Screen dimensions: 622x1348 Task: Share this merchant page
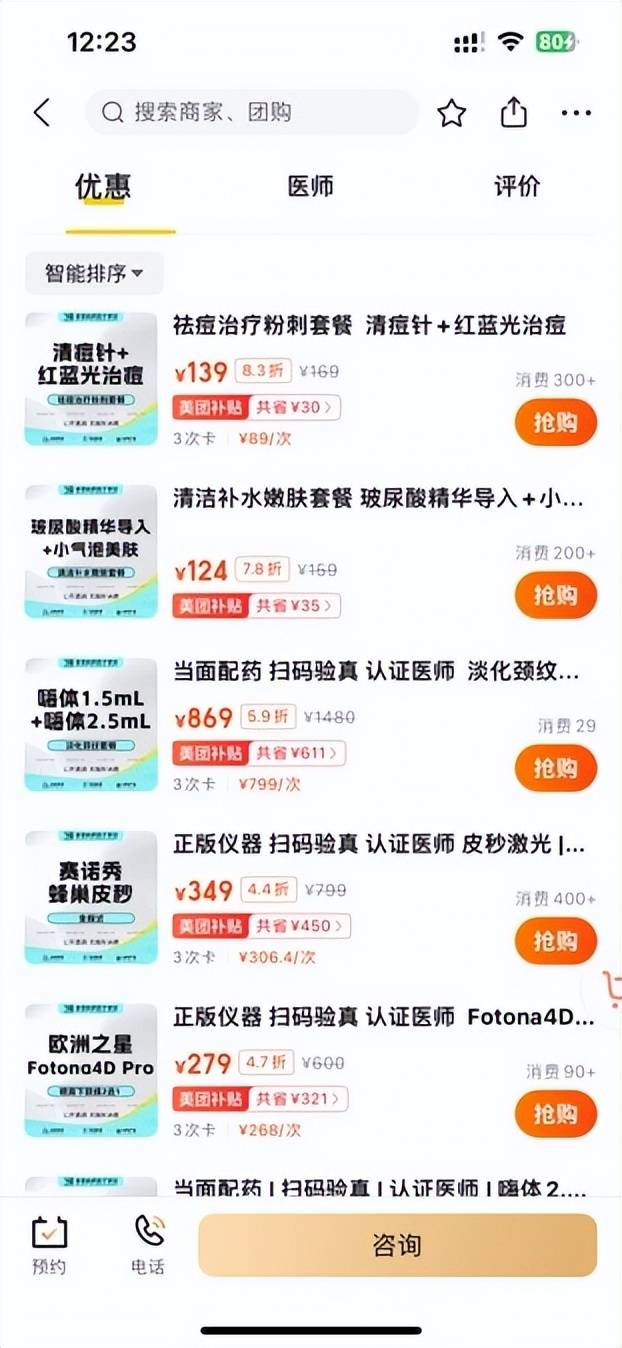[514, 112]
